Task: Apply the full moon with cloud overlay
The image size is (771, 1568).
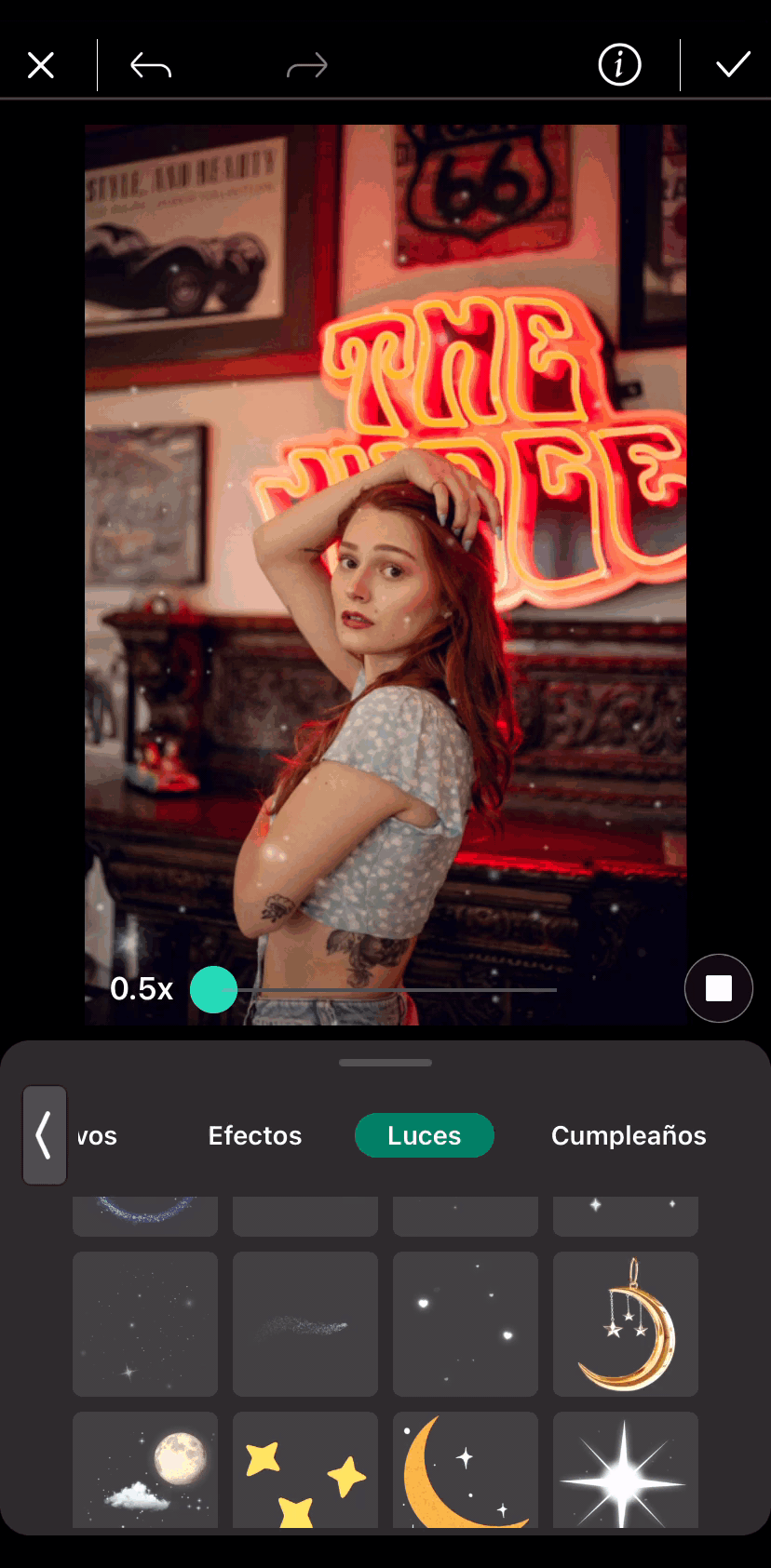Action: 145,1470
